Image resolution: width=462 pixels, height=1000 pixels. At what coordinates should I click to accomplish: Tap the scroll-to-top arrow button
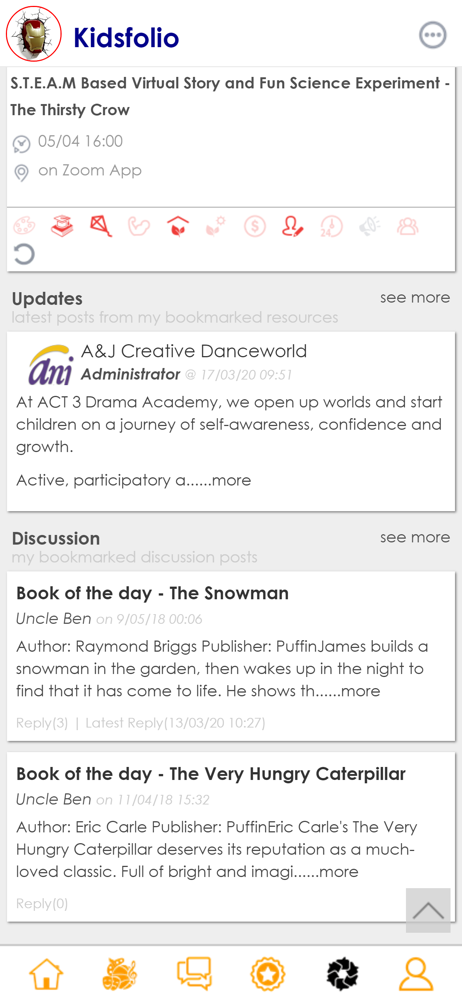pos(428,911)
